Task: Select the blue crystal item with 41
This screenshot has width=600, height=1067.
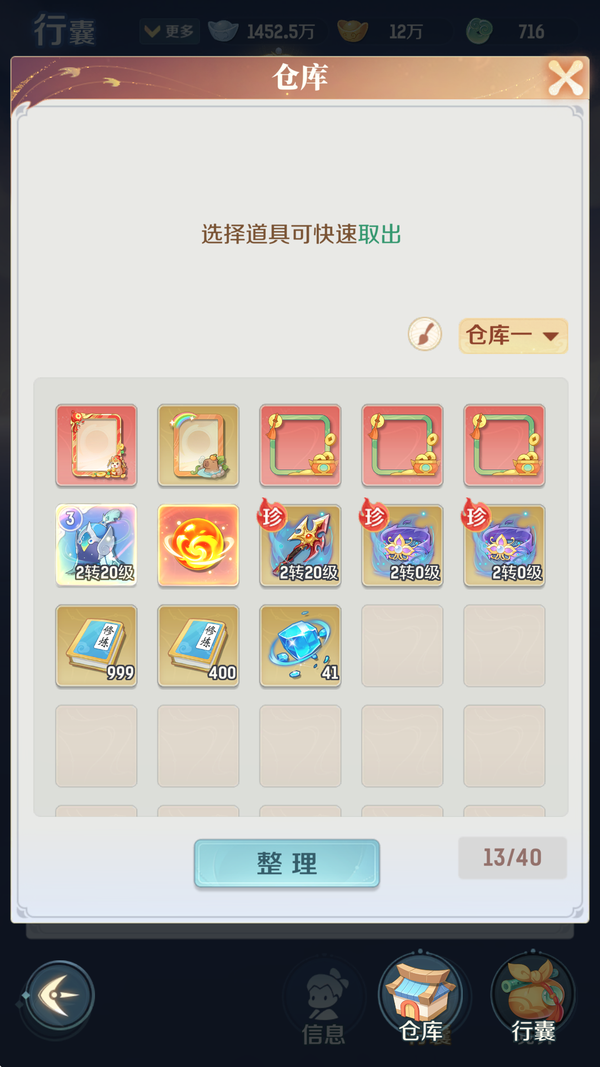Action: click(300, 646)
